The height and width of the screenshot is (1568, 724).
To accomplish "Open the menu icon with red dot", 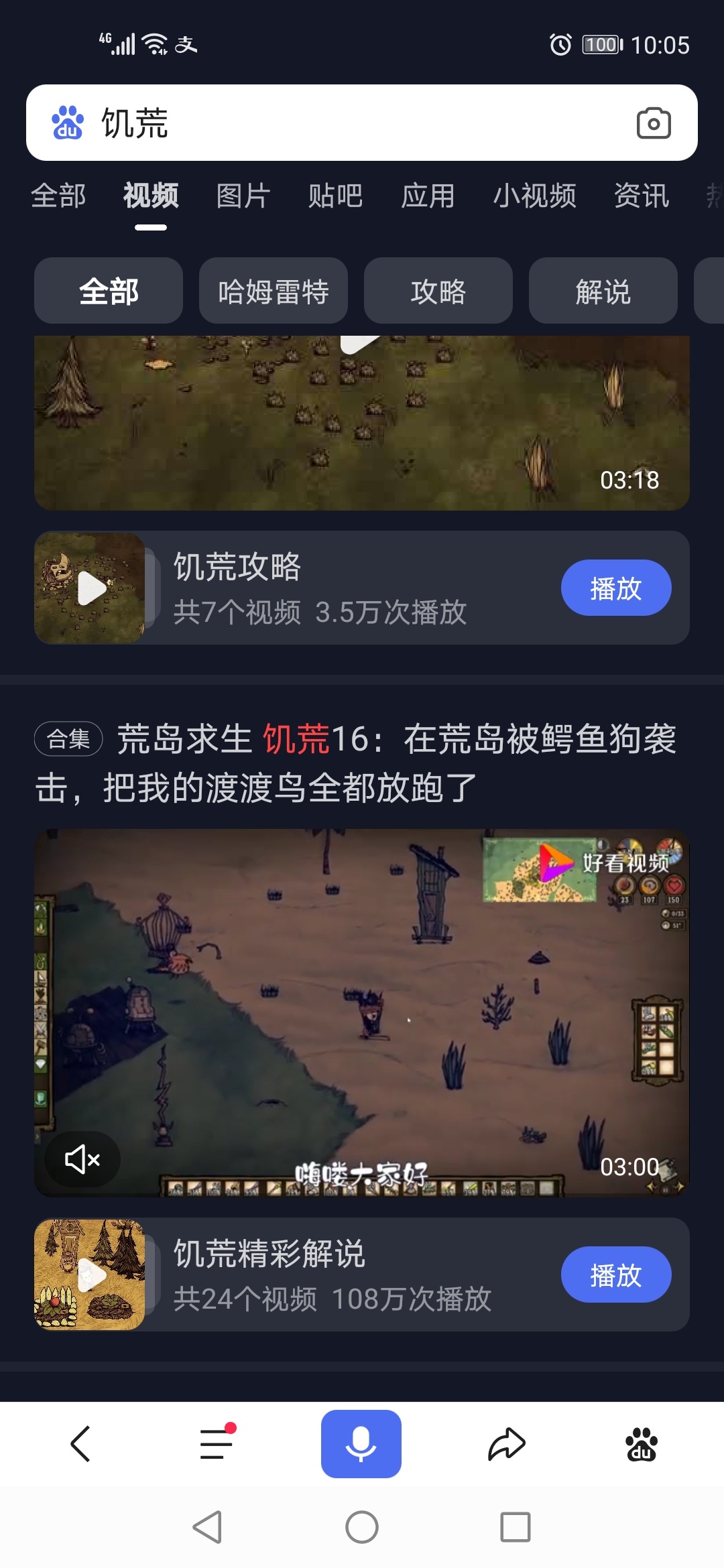I will [217, 1443].
